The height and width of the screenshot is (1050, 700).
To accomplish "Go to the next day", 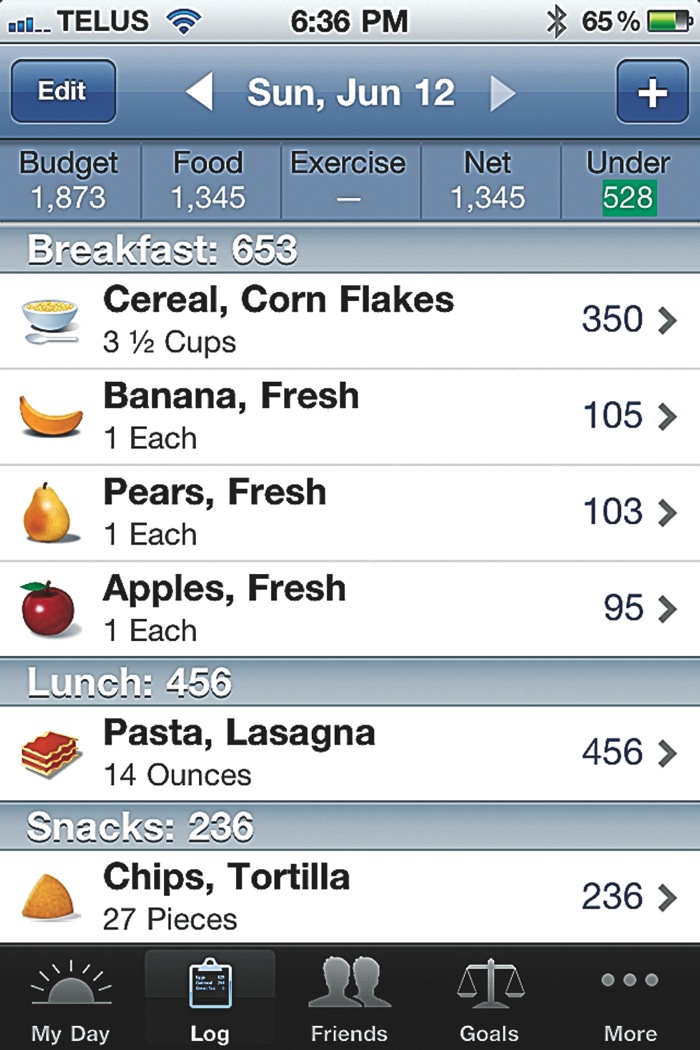I will coord(502,94).
